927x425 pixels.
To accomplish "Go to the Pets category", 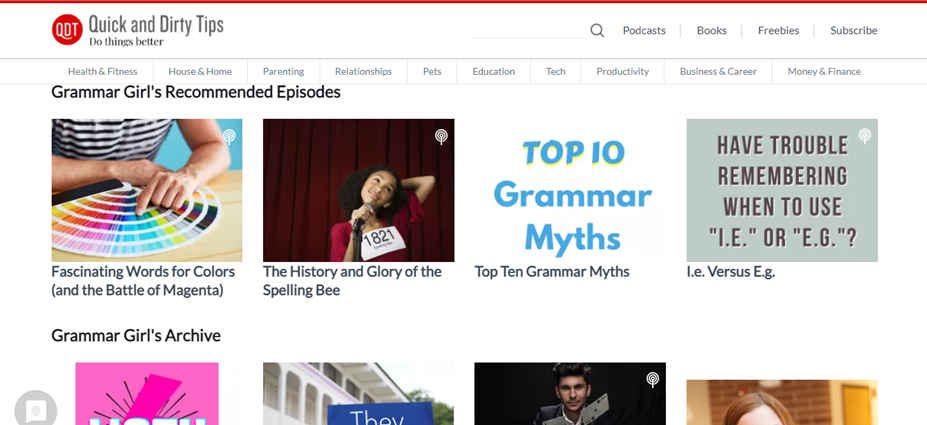I will point(432,71).
